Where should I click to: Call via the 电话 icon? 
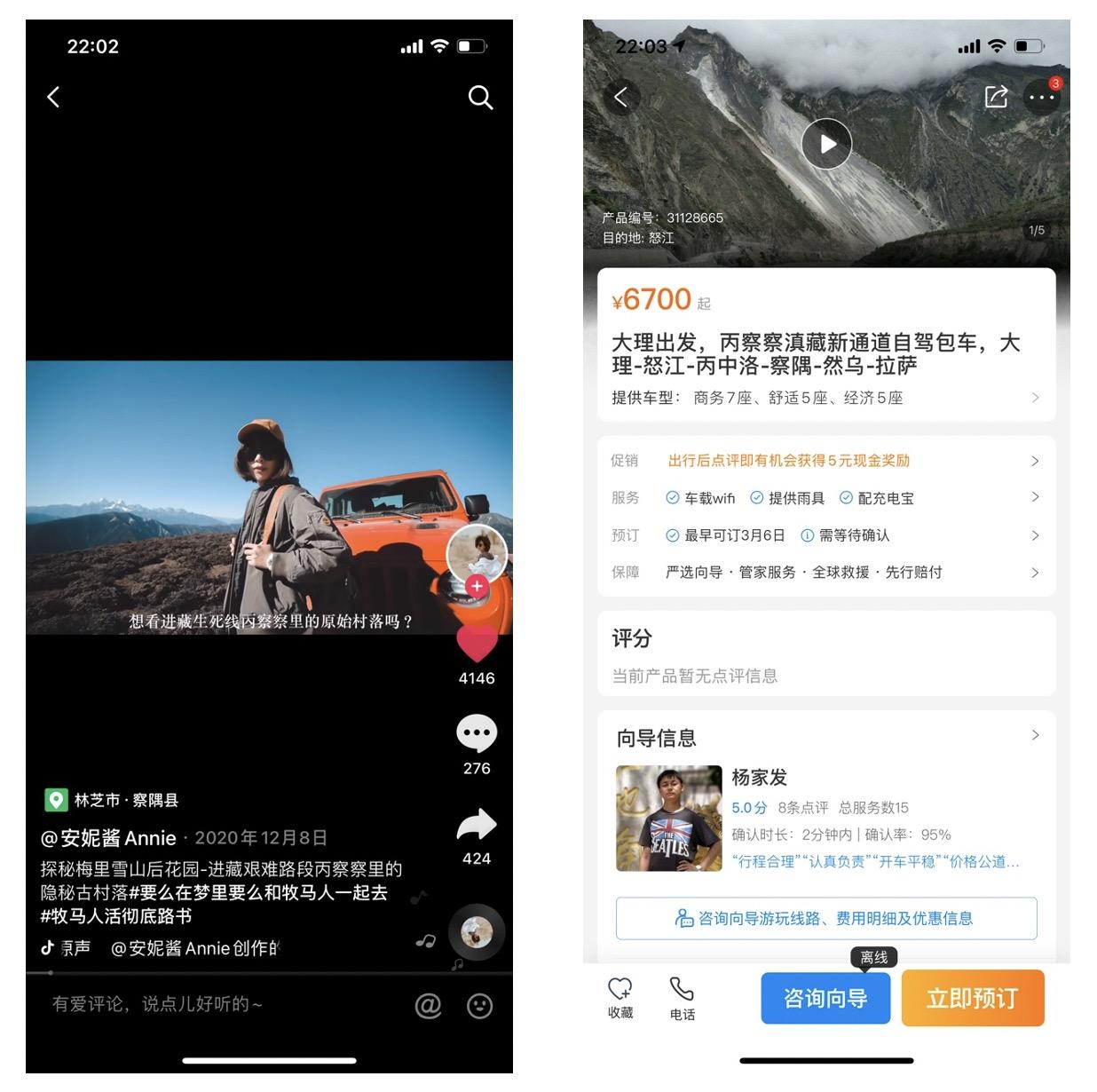[682, 998]
